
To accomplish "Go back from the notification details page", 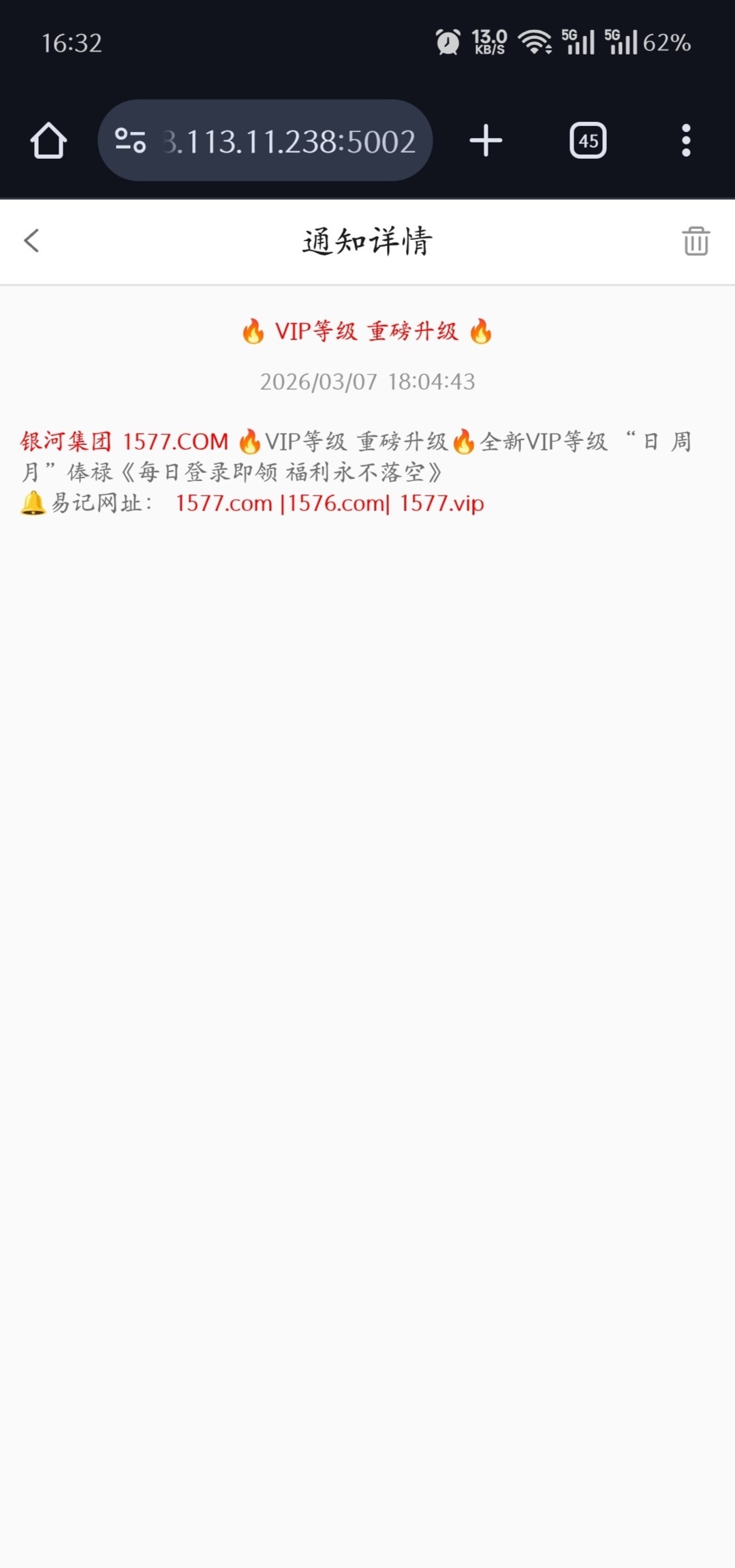I will point(32,241).
